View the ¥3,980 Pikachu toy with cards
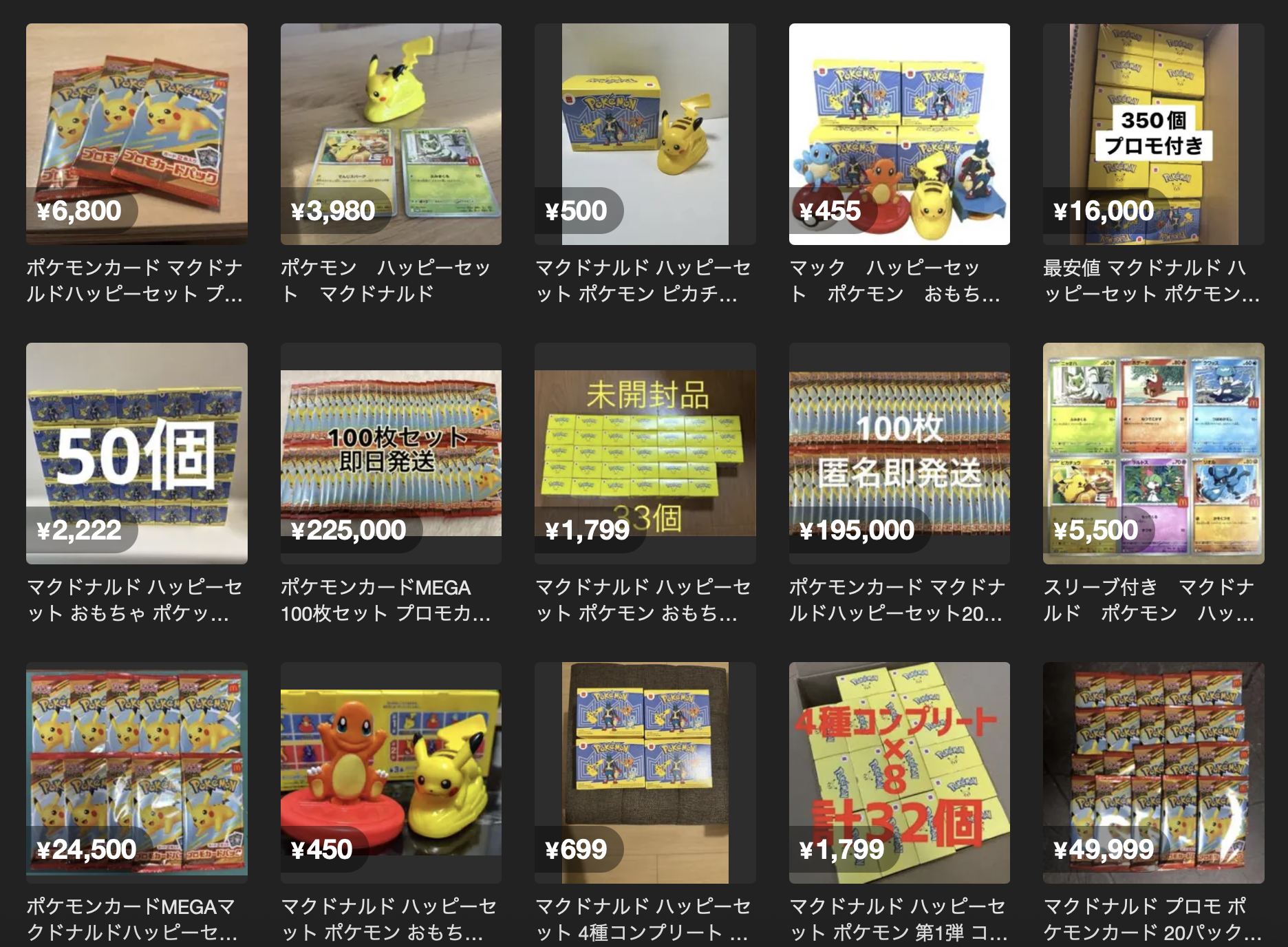This screenshot has width=1288, height=947. (x=391, y=134)
